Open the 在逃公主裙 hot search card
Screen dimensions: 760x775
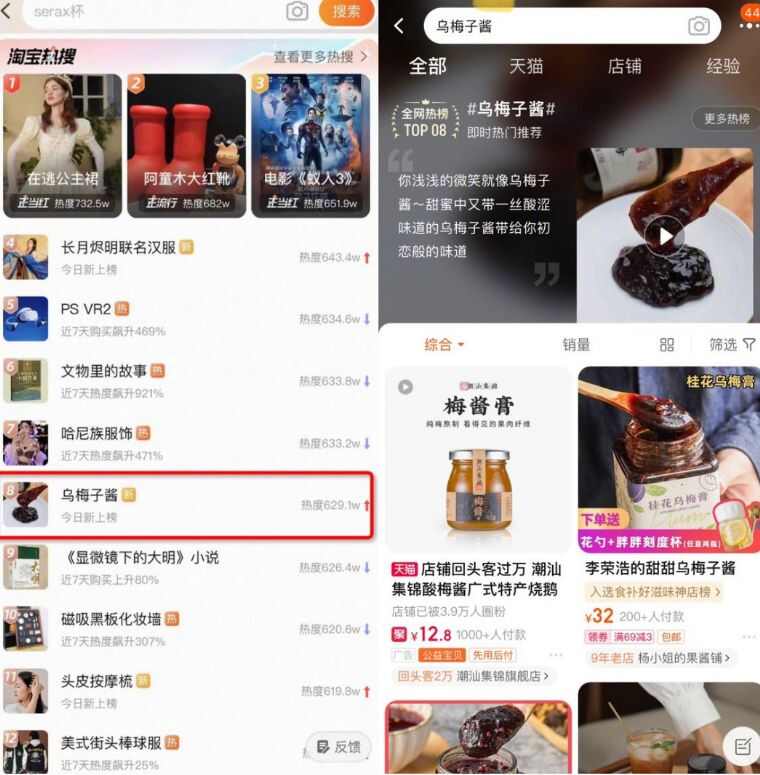pyautogui.click(x=62, y=145)
